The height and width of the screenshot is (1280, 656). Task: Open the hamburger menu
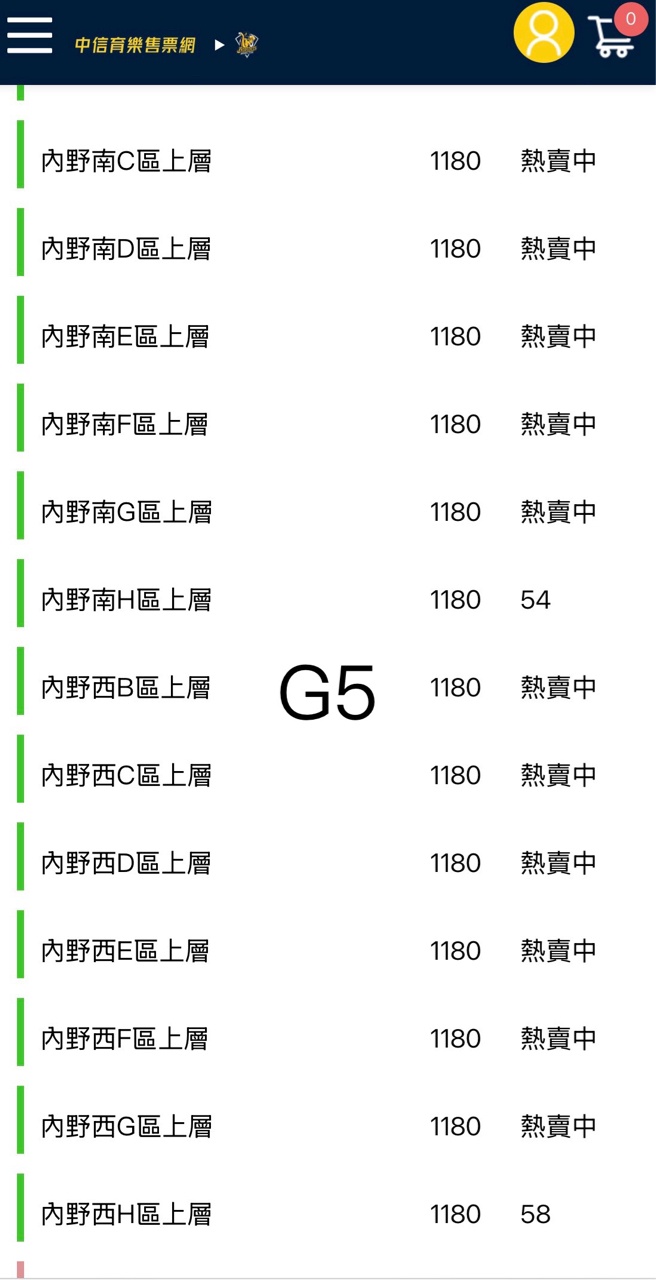[30, 35]
